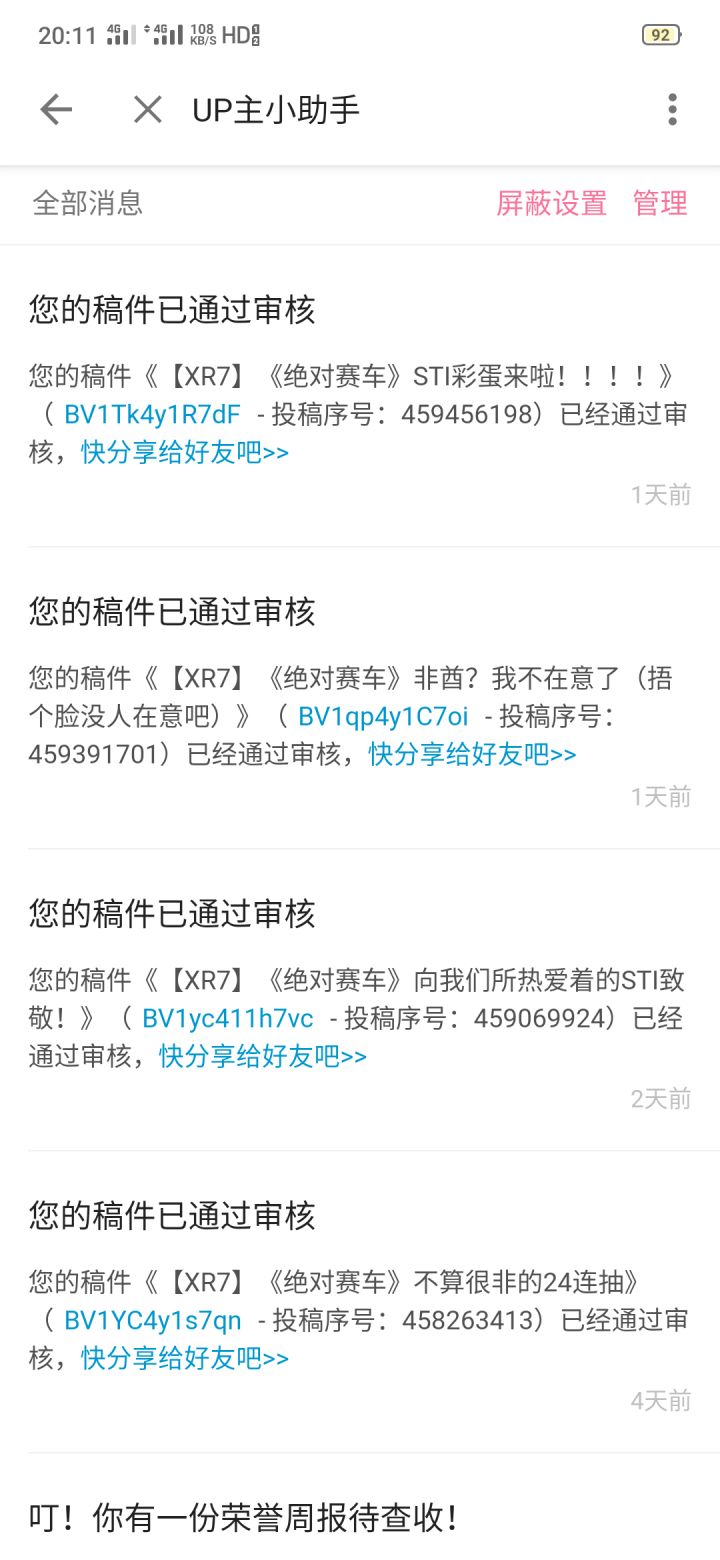Viewport: 720px width, 1560px height.
Task: Share the 24连抽 video with friends
Action: pyautogui.click(x=185, y=1358)
